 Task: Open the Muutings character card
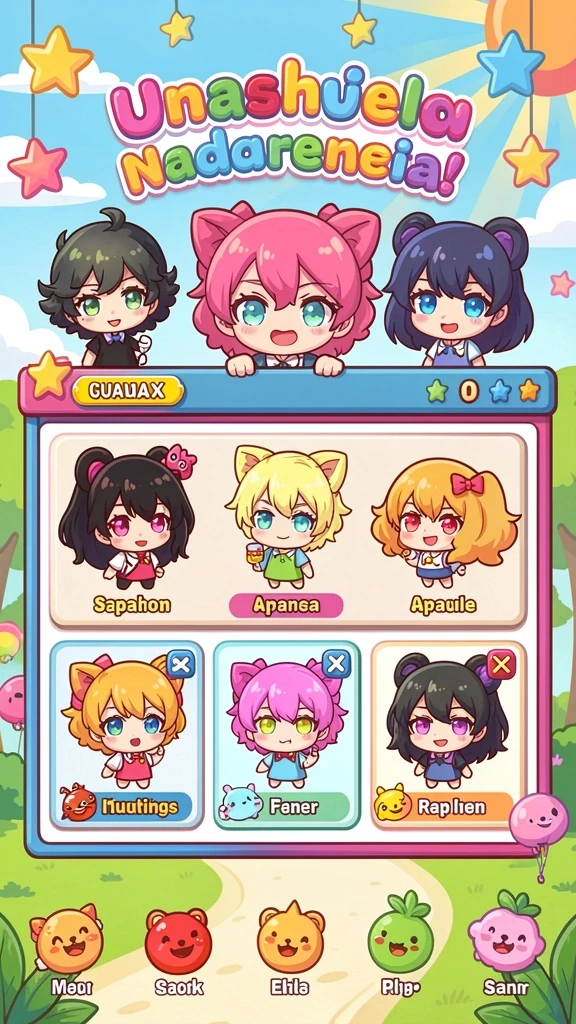[x=127, y=735]
